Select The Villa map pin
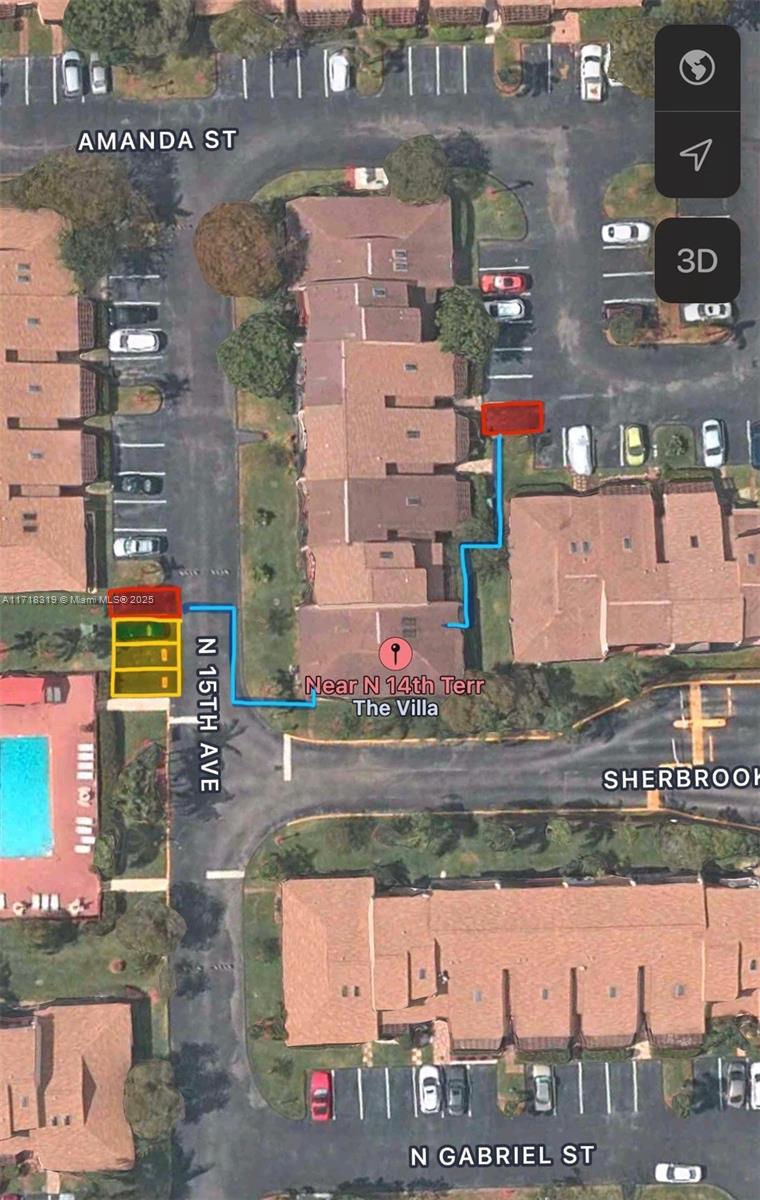This screenshot has width=760, height=1200. pos(396,656)
